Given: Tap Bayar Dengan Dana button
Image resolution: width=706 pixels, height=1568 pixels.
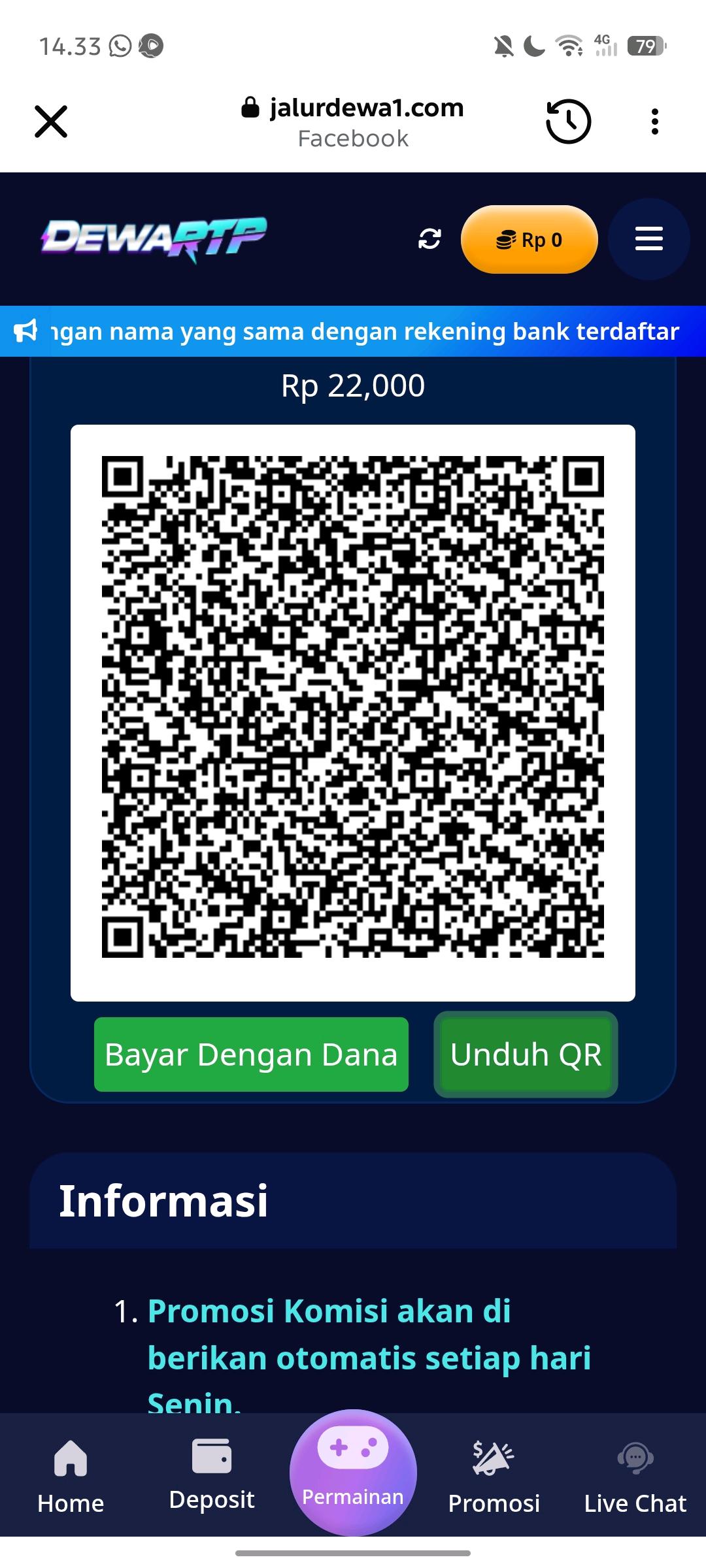Looking at the screenshot, I should pos(251,1054).
